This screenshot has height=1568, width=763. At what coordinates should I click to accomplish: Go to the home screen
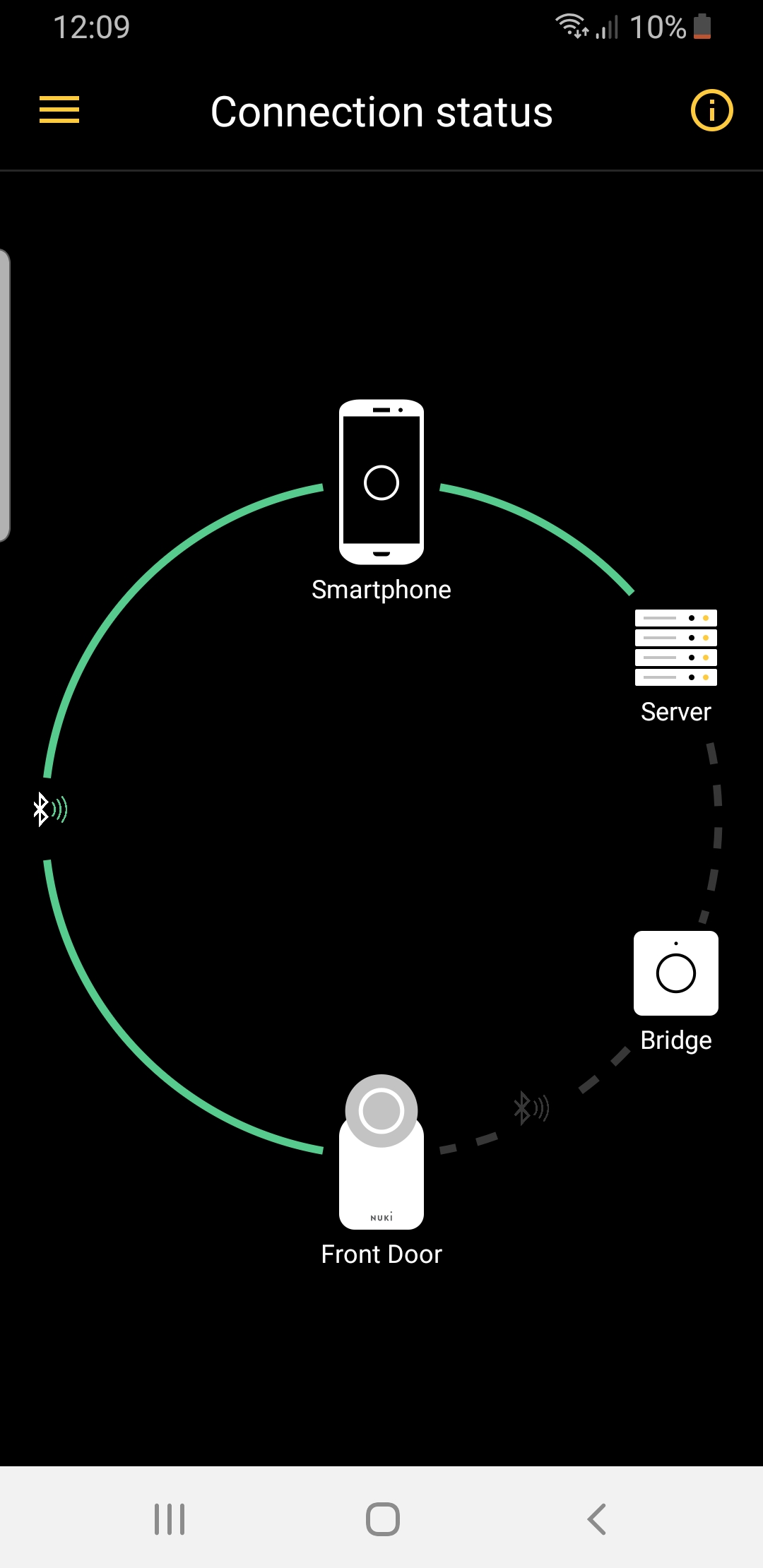click(x=383, y=1519)
